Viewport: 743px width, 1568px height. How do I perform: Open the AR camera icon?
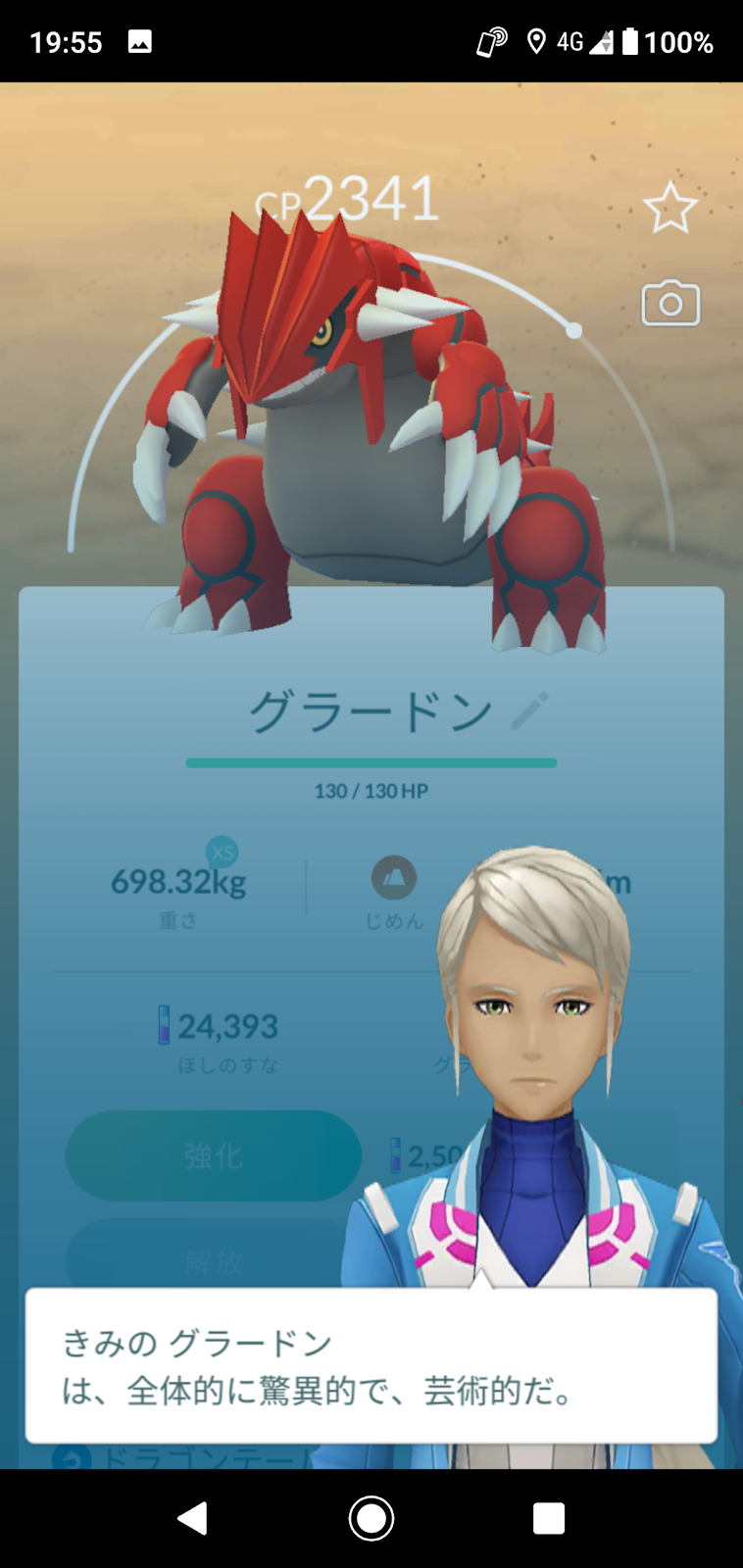670,304
